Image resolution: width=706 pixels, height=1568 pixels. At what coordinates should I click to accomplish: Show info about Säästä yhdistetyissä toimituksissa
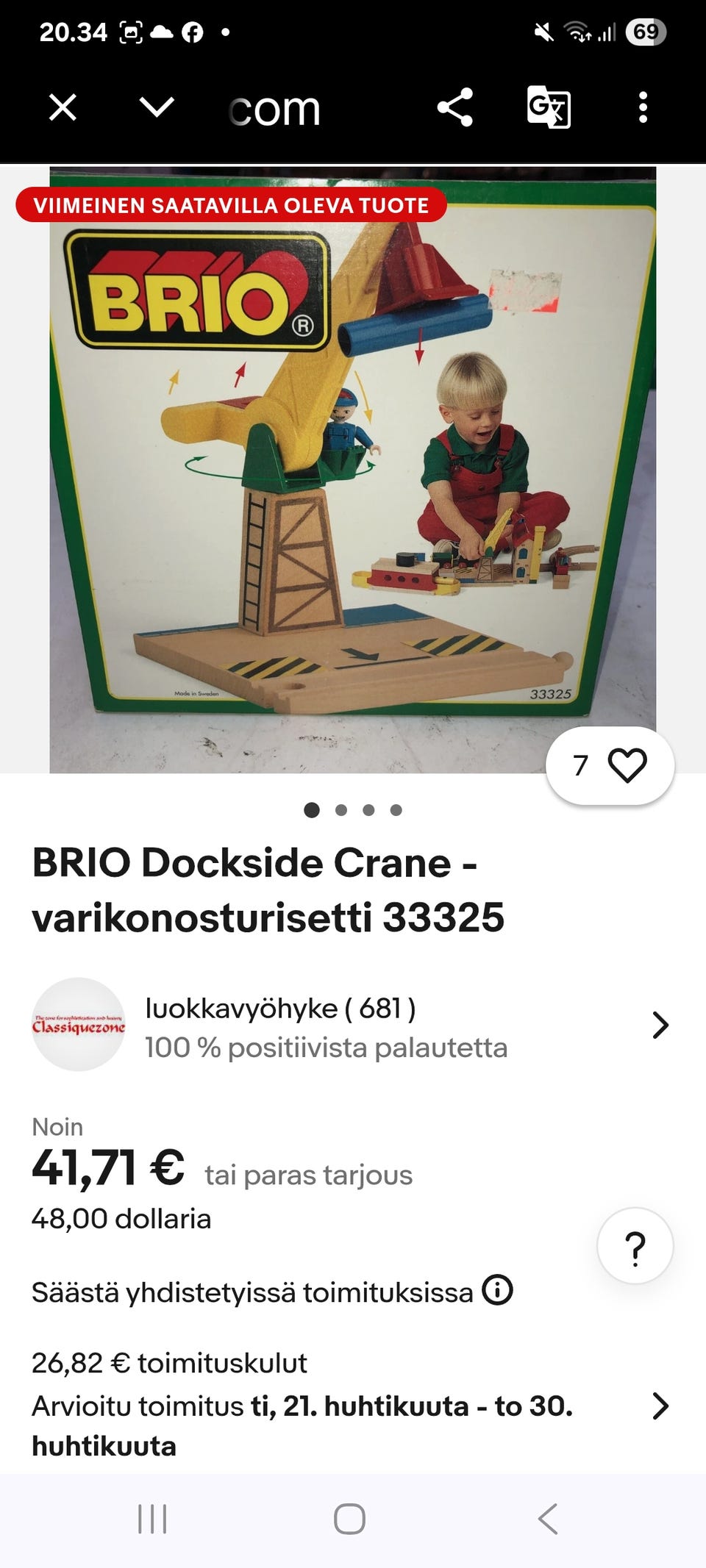tap(498, 1291)
